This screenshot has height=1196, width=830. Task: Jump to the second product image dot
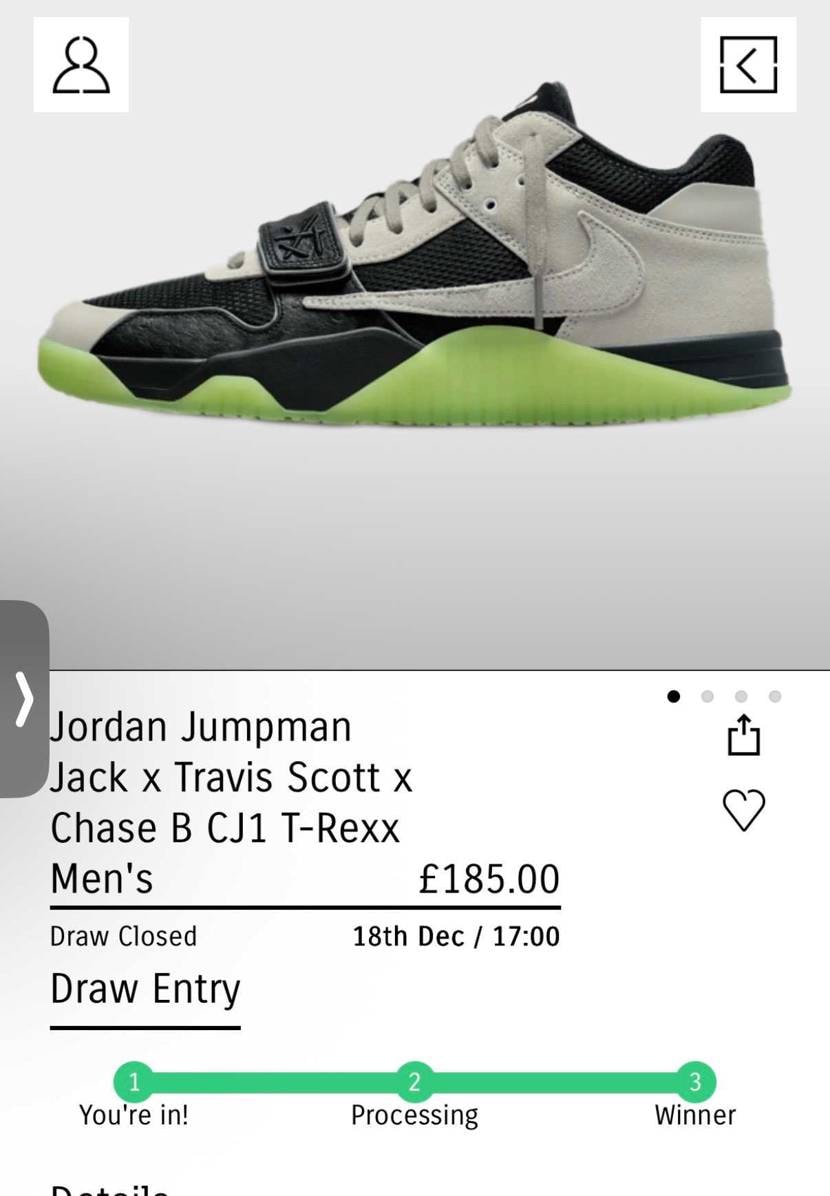tap(707, 697)
